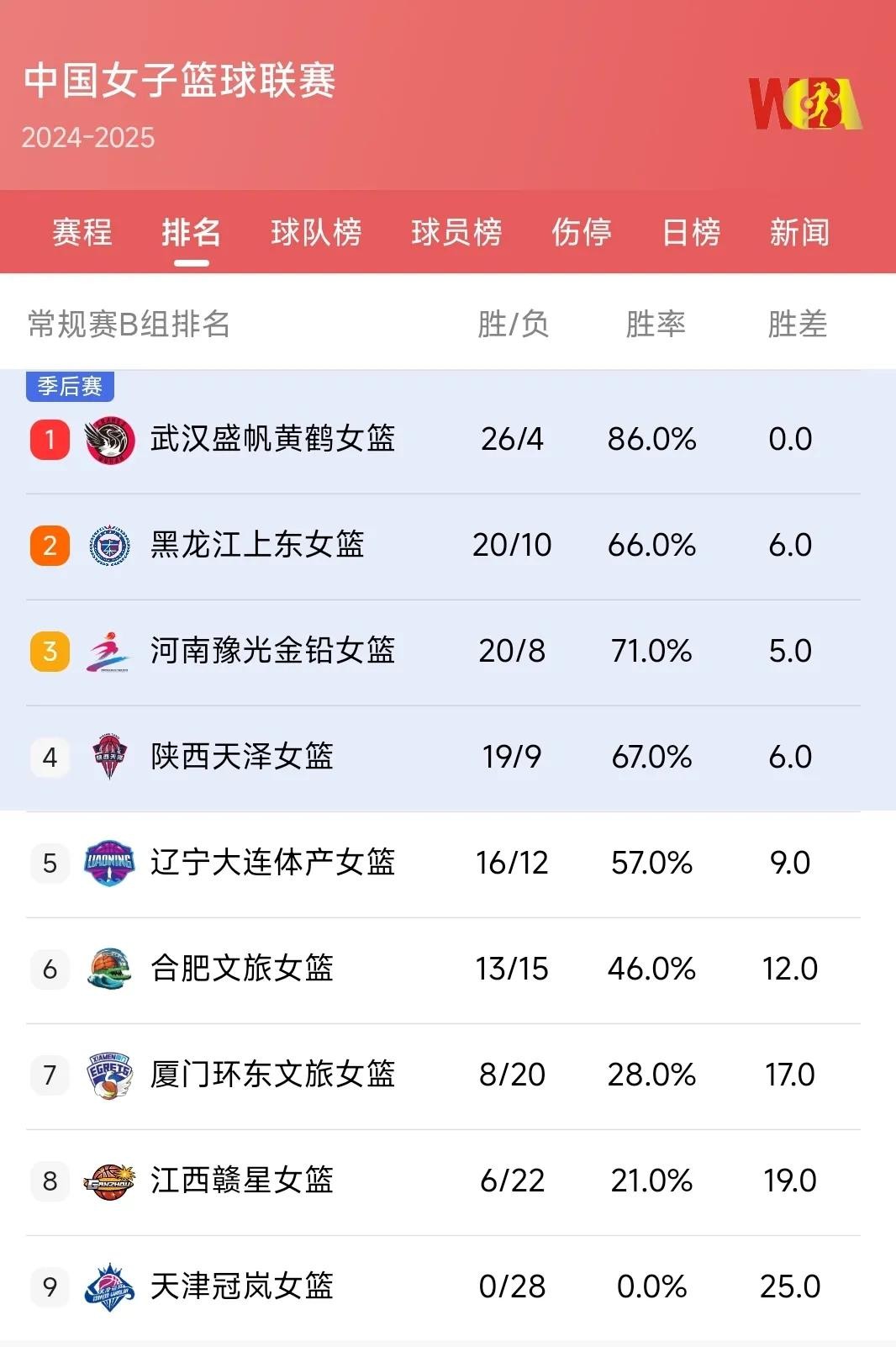The height and width of the screenshot is (1347, 896).
Task: Open team 武汉盛帆黄鹤女篮
Action: tap(272, 439)
